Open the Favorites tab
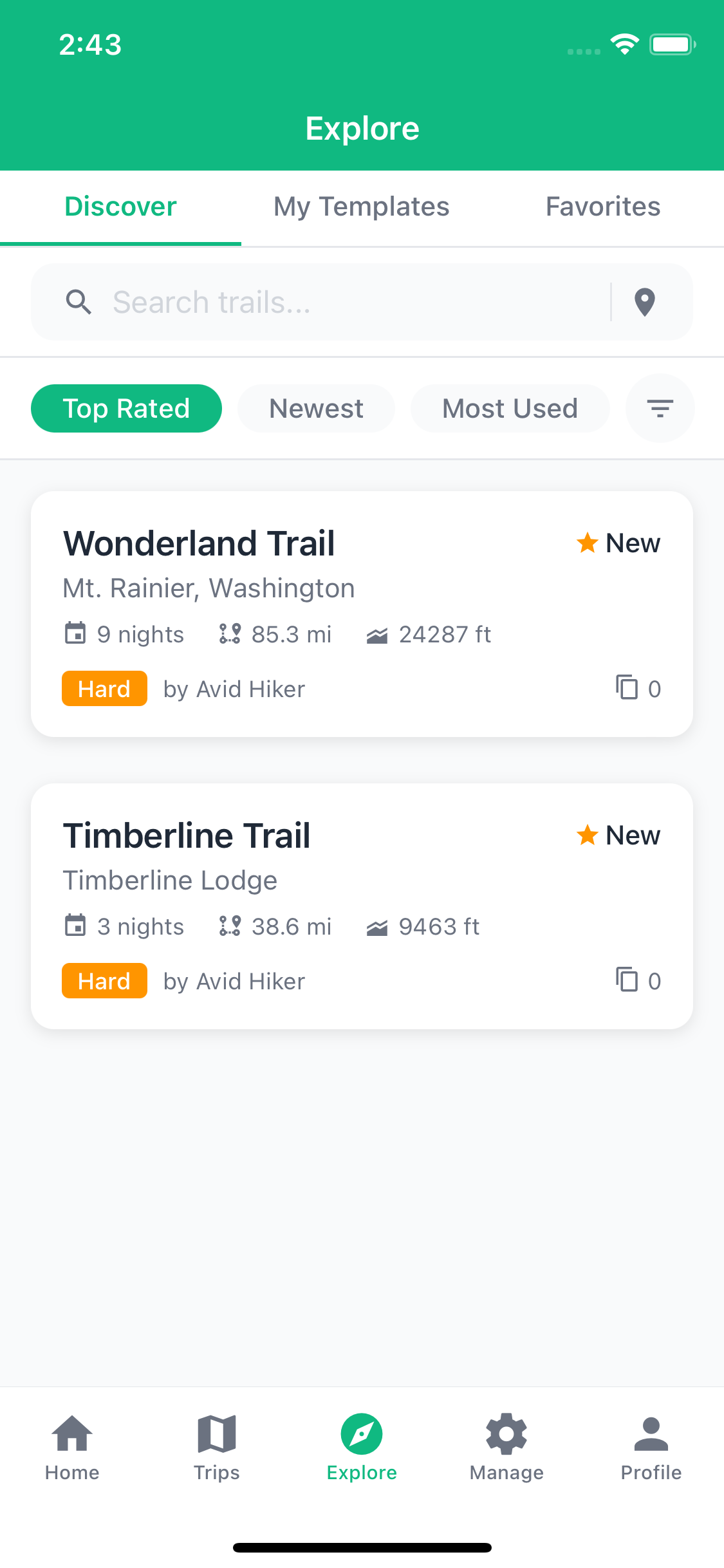The image size is (724, 1568). [x=602, y=206]
